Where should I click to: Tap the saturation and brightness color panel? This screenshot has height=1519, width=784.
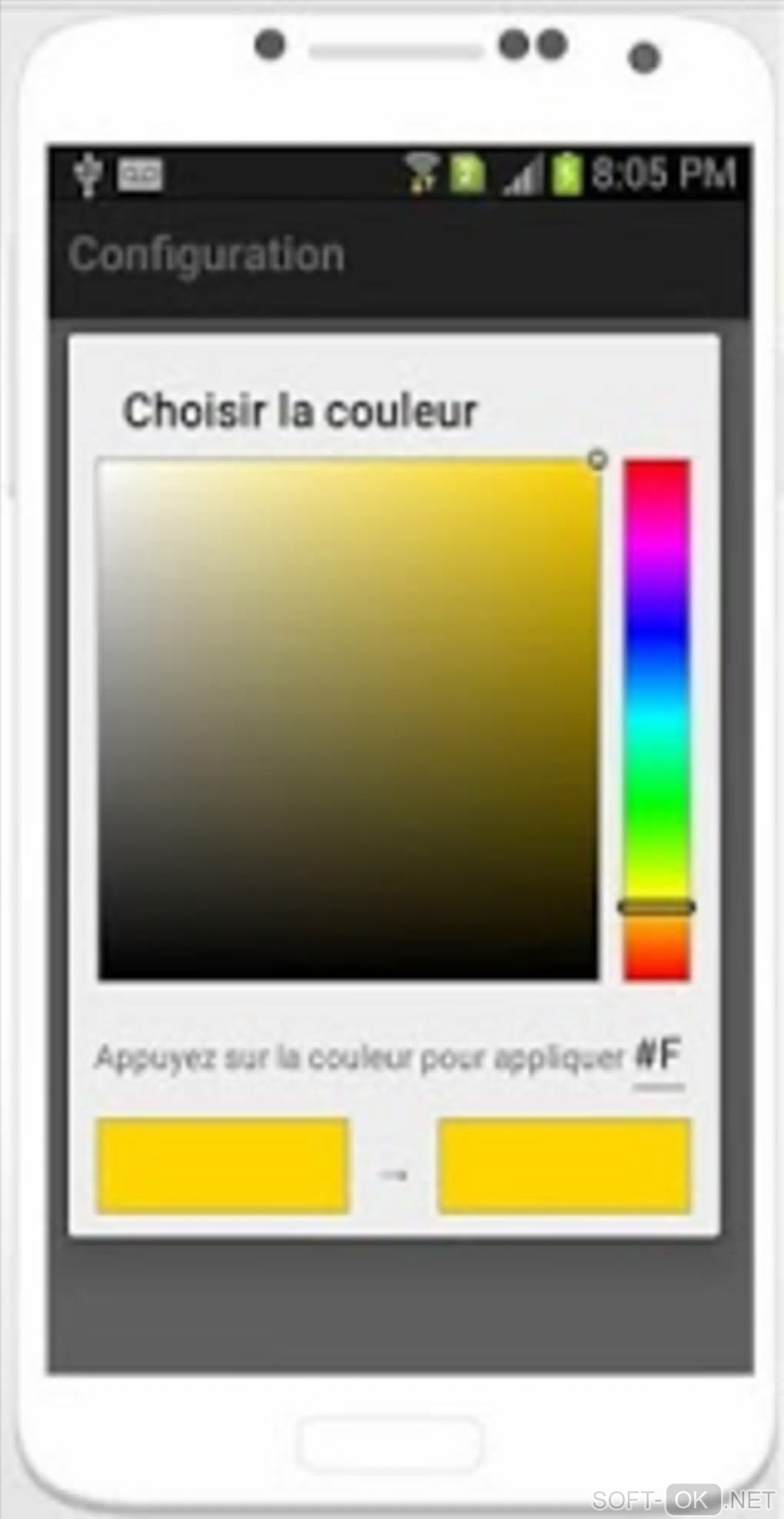347,719
